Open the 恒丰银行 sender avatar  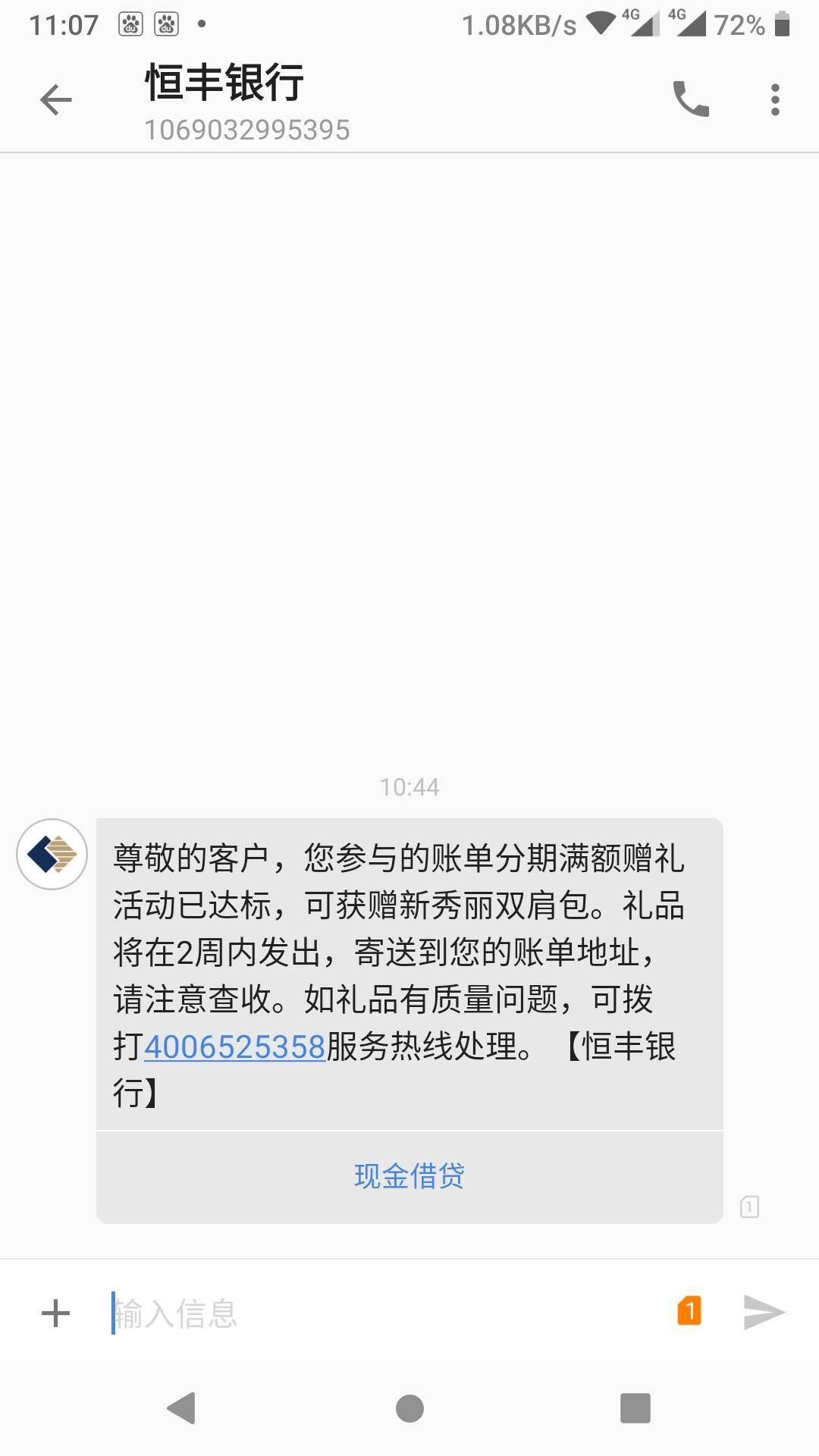[x=52, y=854]
